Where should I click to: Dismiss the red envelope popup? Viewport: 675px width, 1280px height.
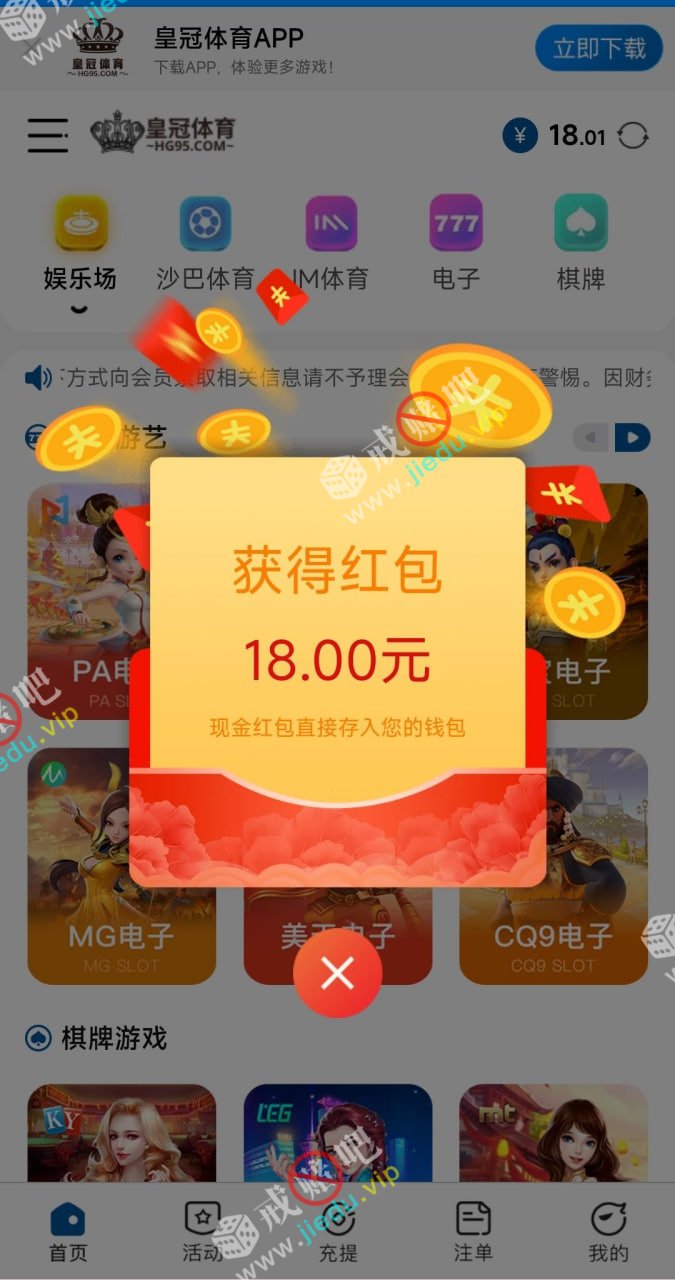tap(337, 972)
